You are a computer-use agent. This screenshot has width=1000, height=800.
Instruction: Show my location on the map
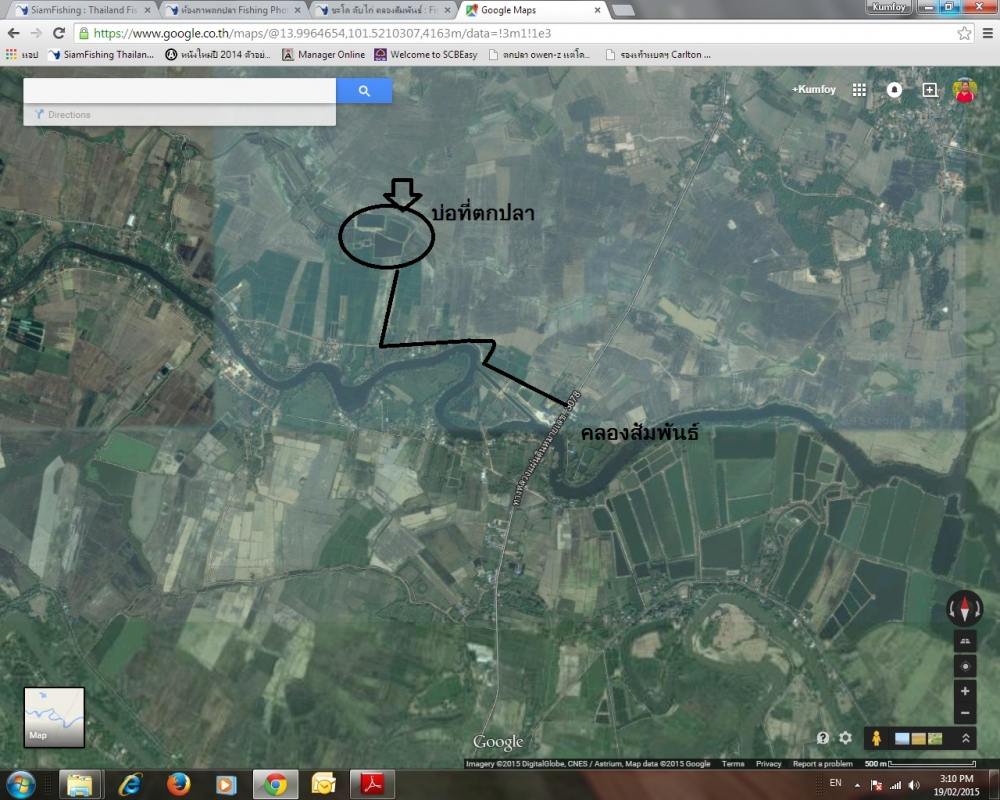(x=965, y=666)
